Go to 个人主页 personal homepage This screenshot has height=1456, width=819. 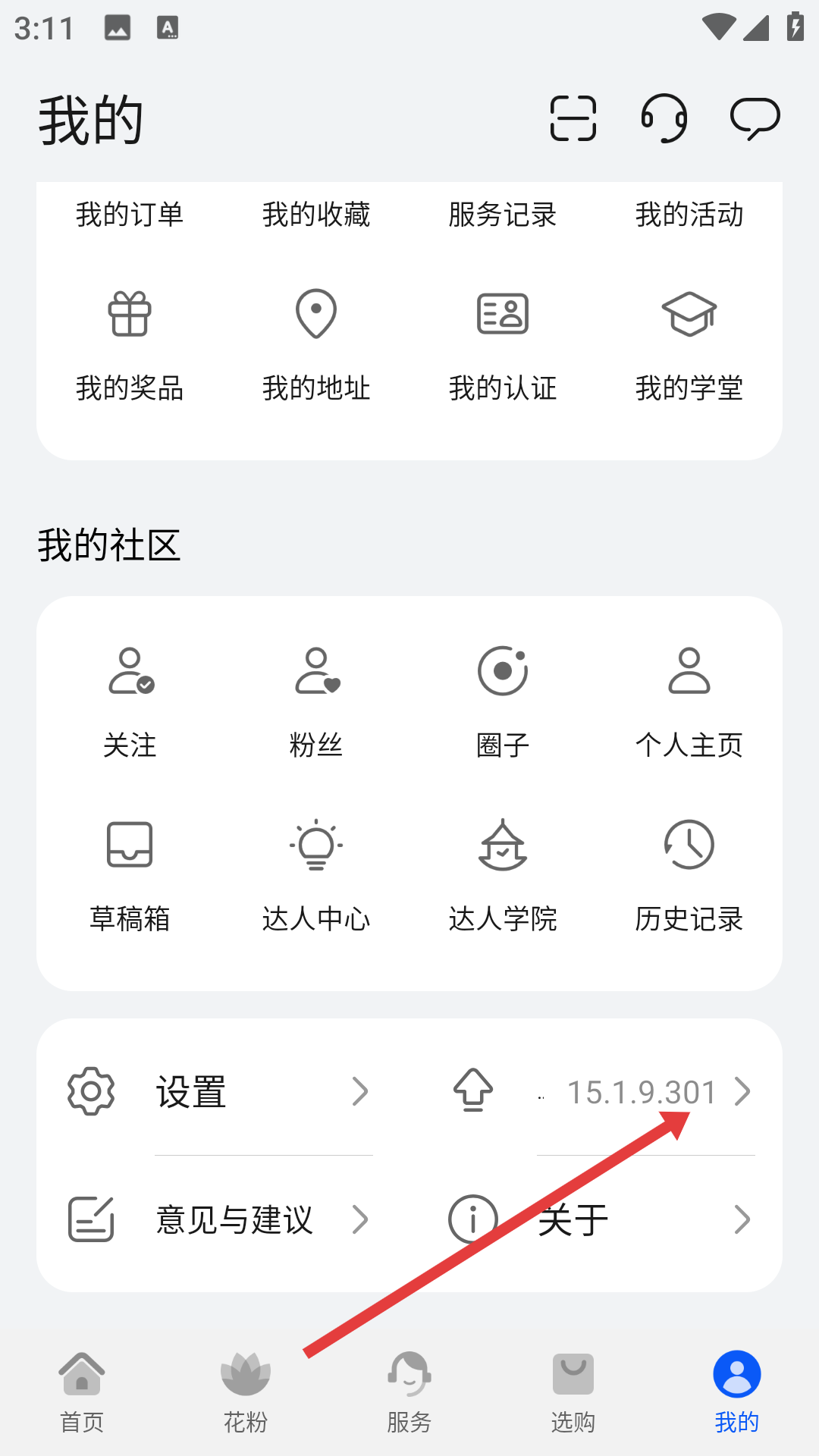point(689,701)
